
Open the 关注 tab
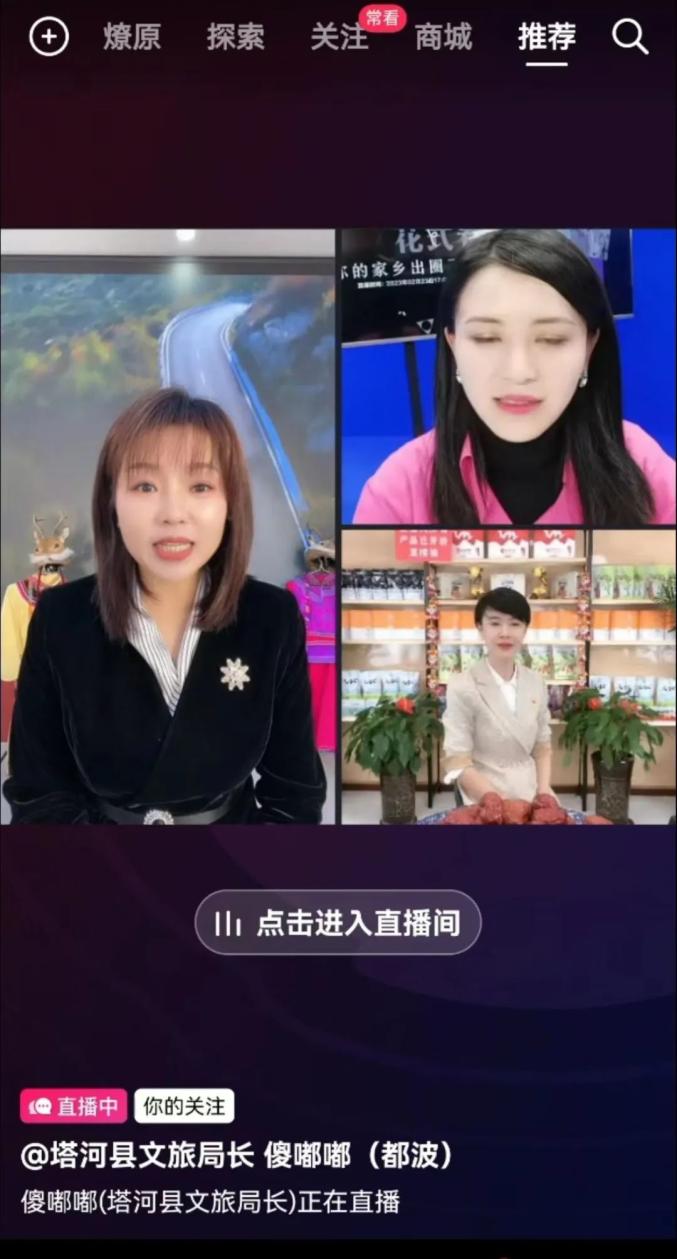340,38
